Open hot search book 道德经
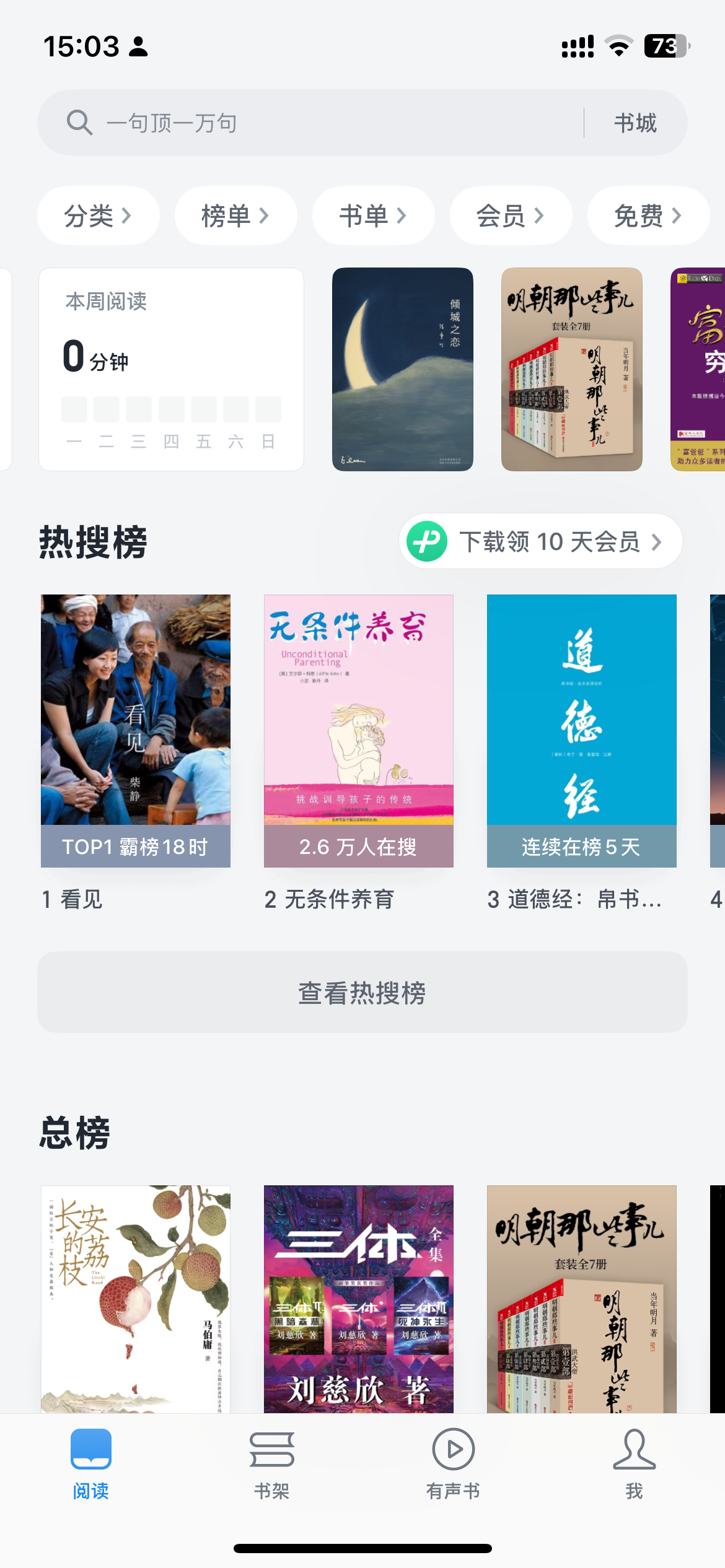 tap(581, 731)
